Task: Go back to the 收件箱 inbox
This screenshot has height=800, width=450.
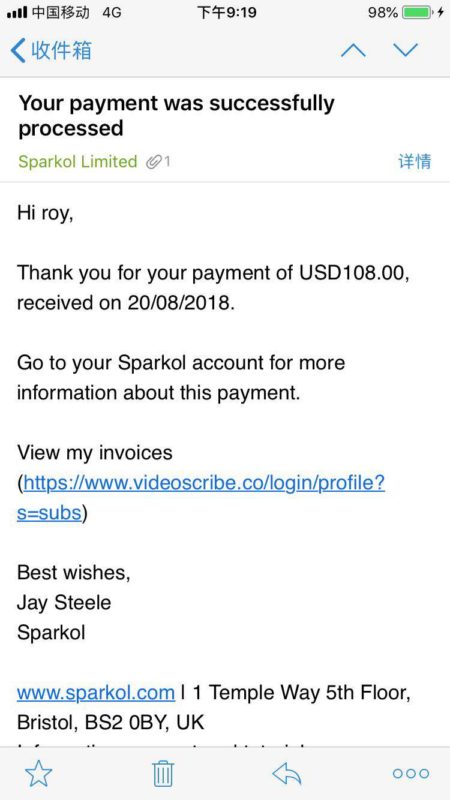Action: click(x=51, y=51)
